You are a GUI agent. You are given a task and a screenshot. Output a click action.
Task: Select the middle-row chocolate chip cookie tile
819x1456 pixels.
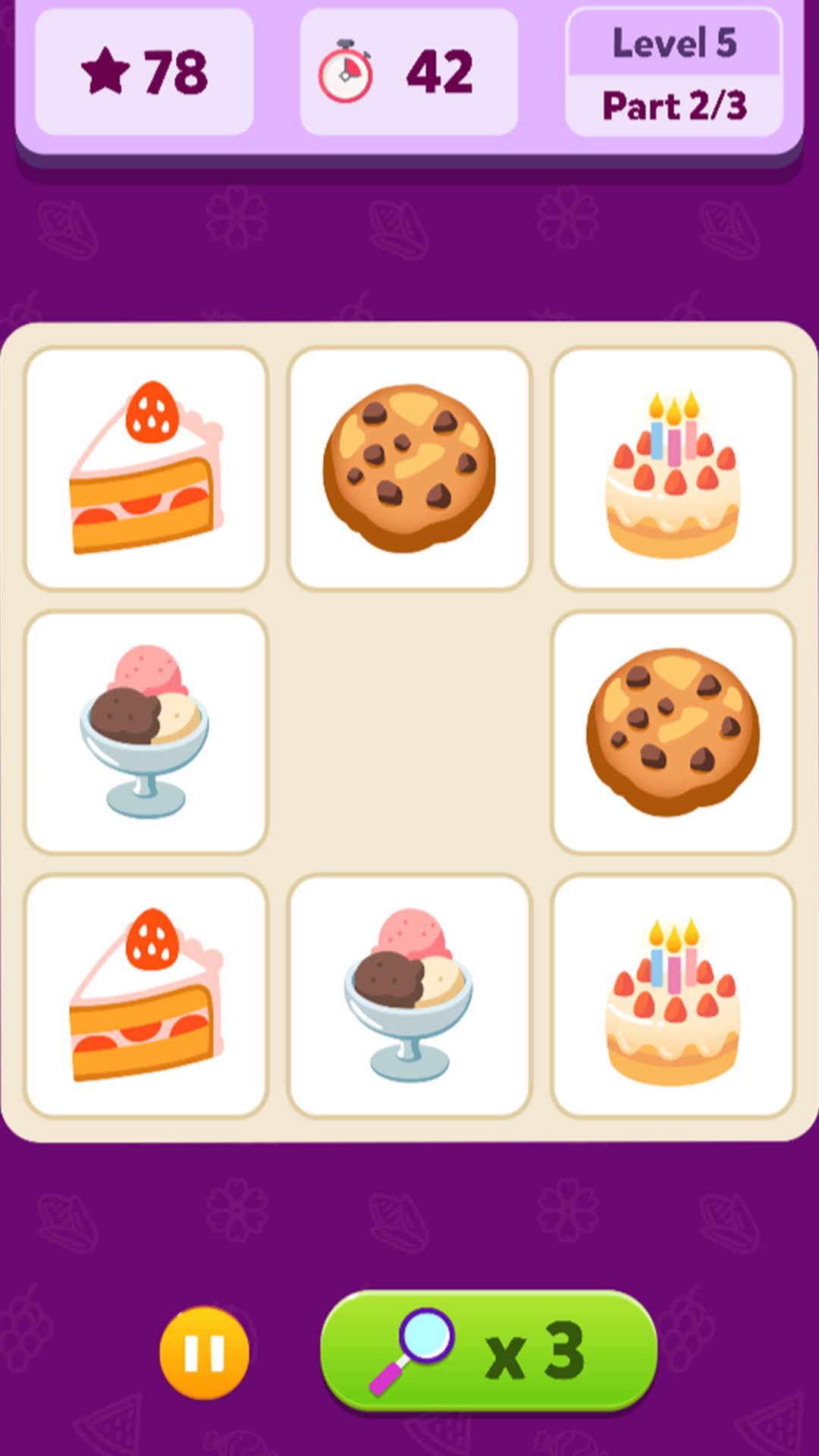tap(673, 732)
